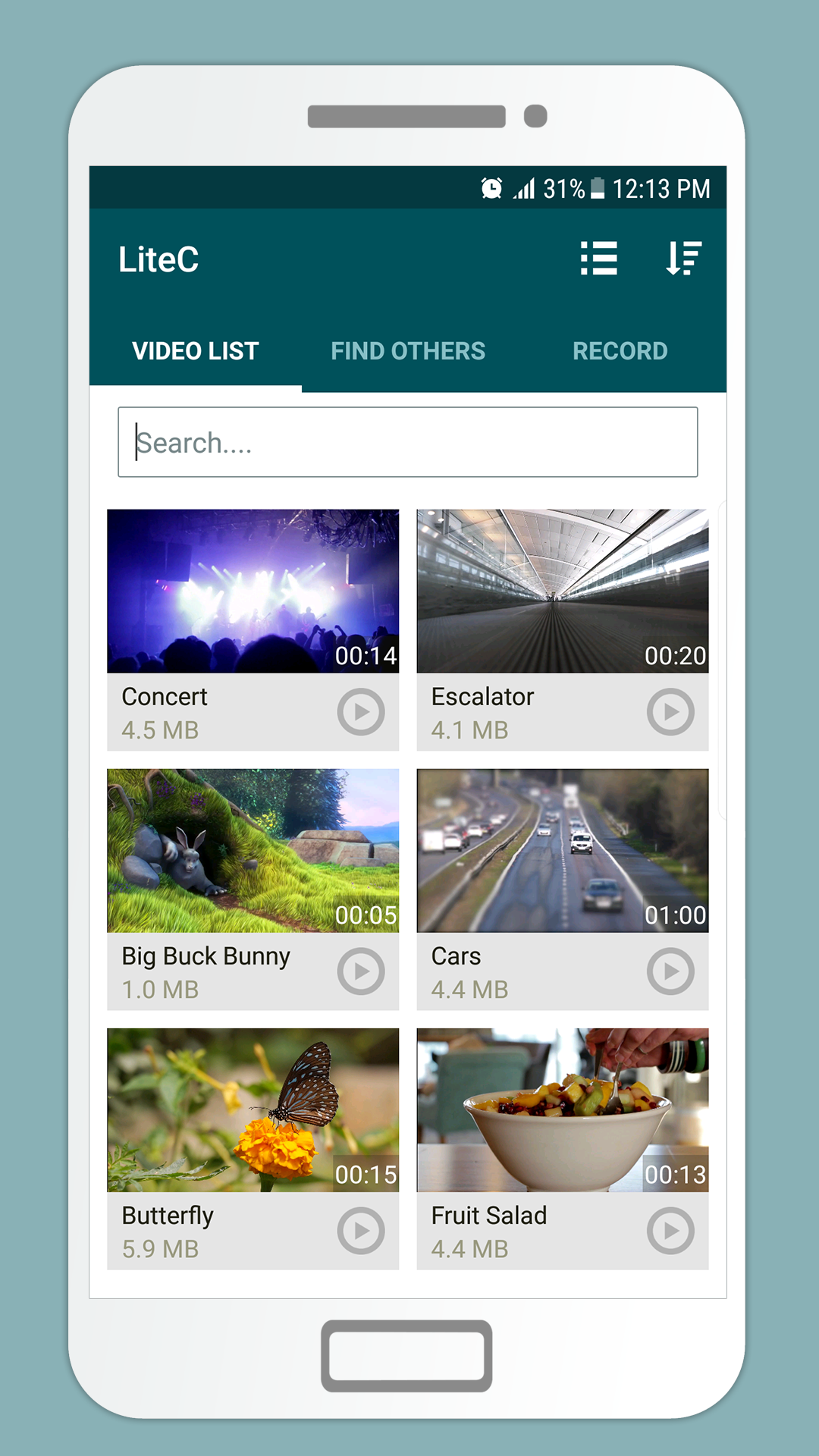Play the Concert video
Viewport: 819px width, 1456px height.
pyautogui.click(x=359, y=711)
